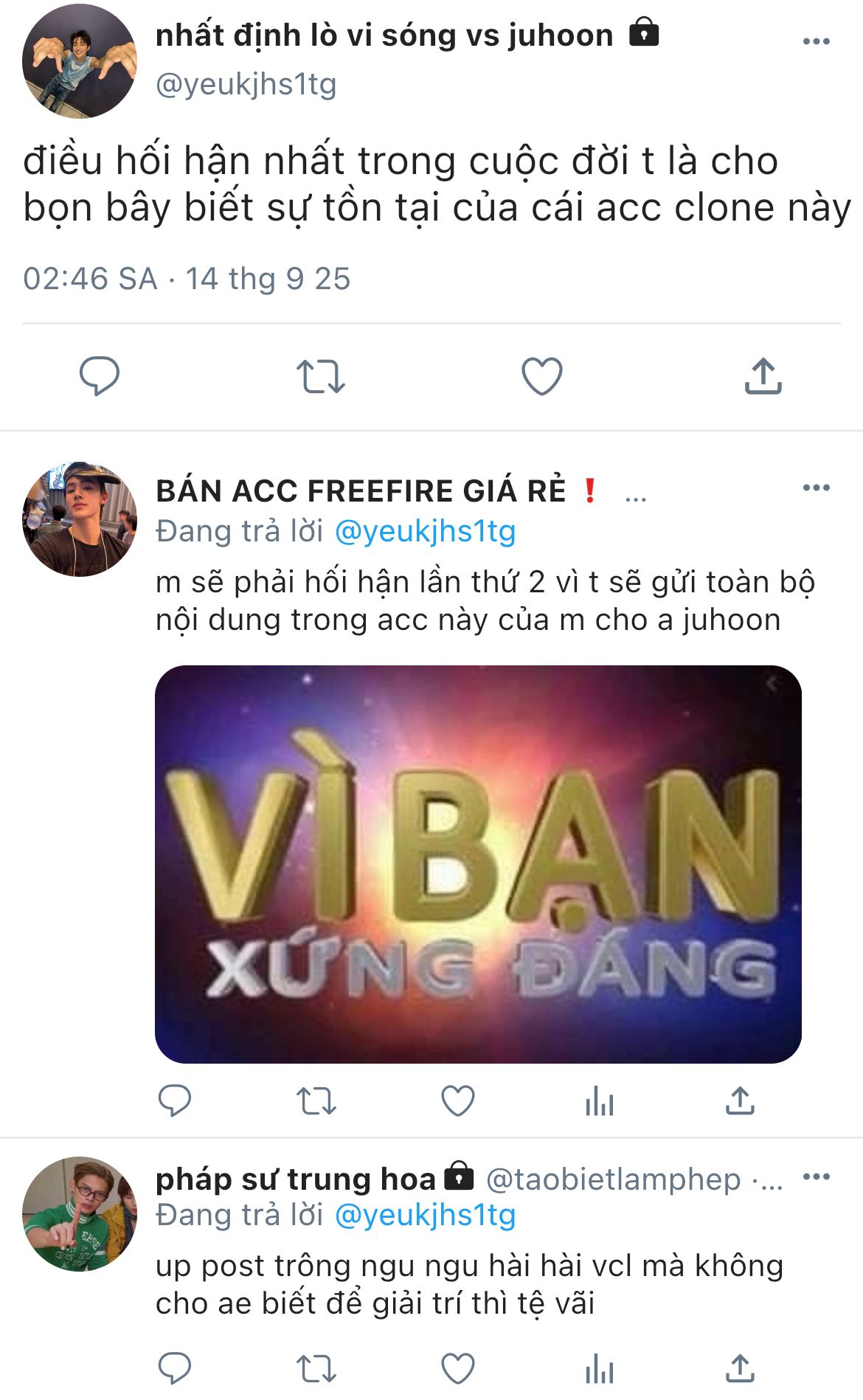This screenshot has width=863, height=1400.
Task: Retweet BÁN ACC FREEFIRE's reply
Action: point(316,1101)
